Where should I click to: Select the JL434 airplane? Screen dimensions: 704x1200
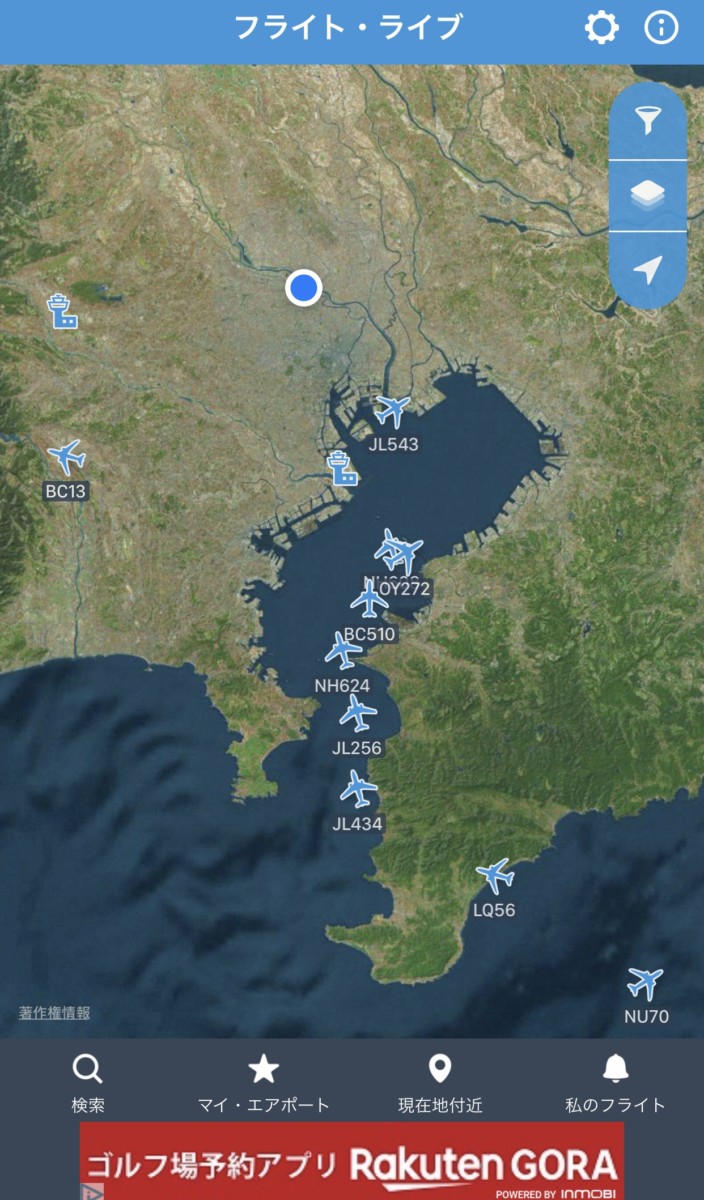358,789
